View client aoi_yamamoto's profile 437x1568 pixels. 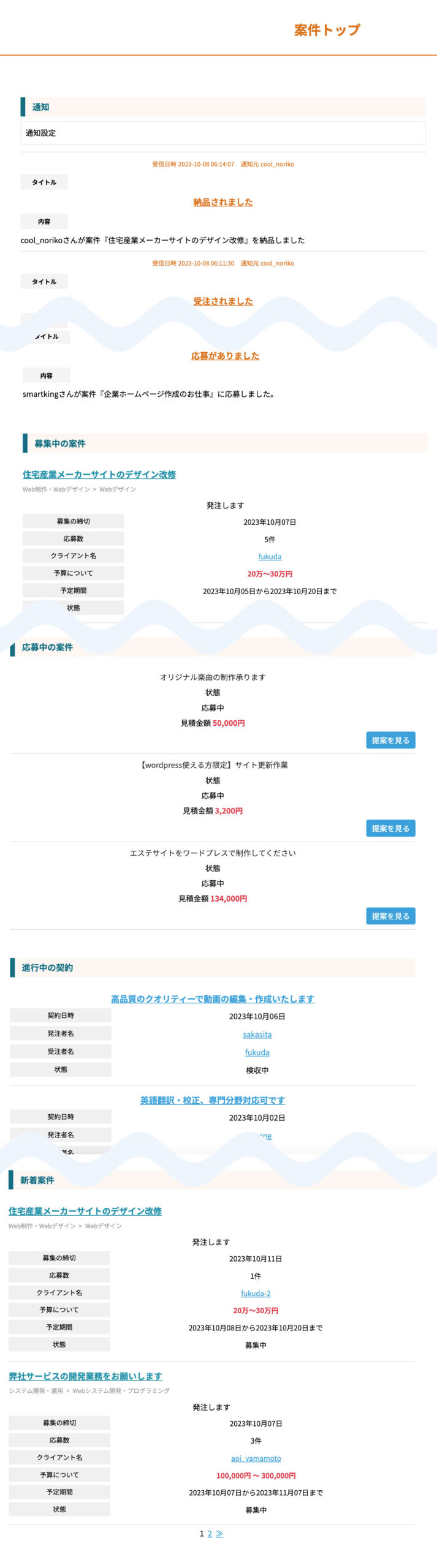point(256,1458)
